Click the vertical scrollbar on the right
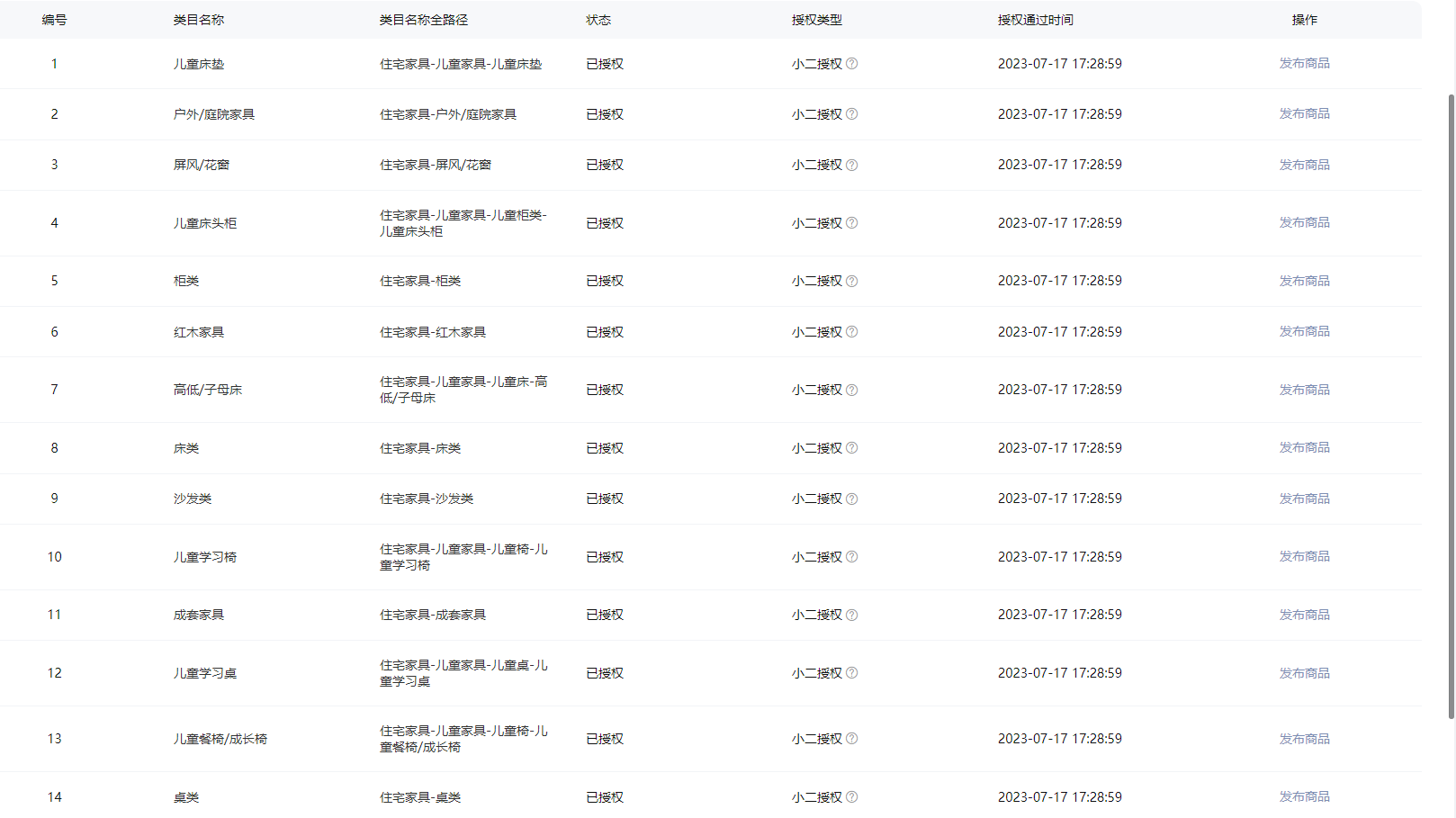The height and width of the screenshot is (818, 1456). 1451,405
